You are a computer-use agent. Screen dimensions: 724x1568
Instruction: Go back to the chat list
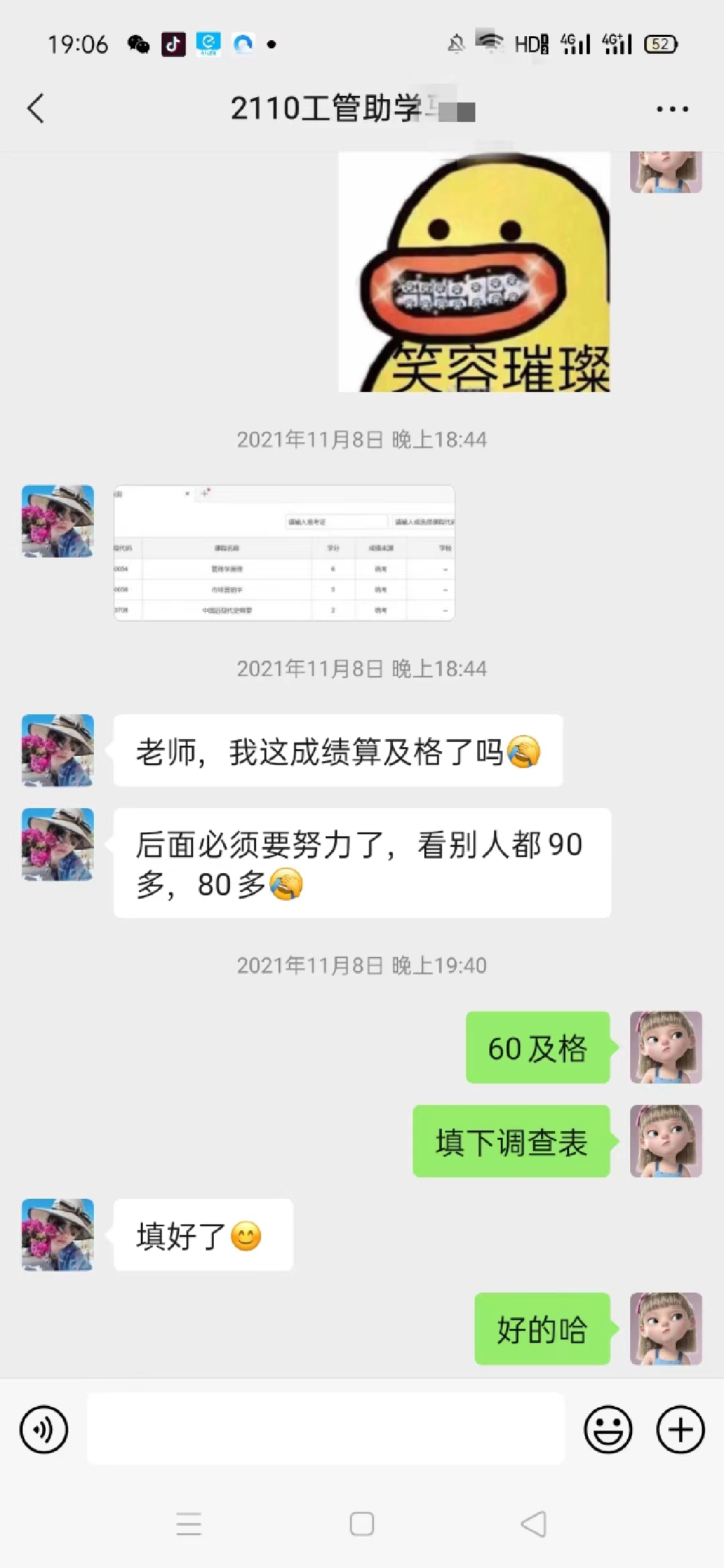(36, 109)
